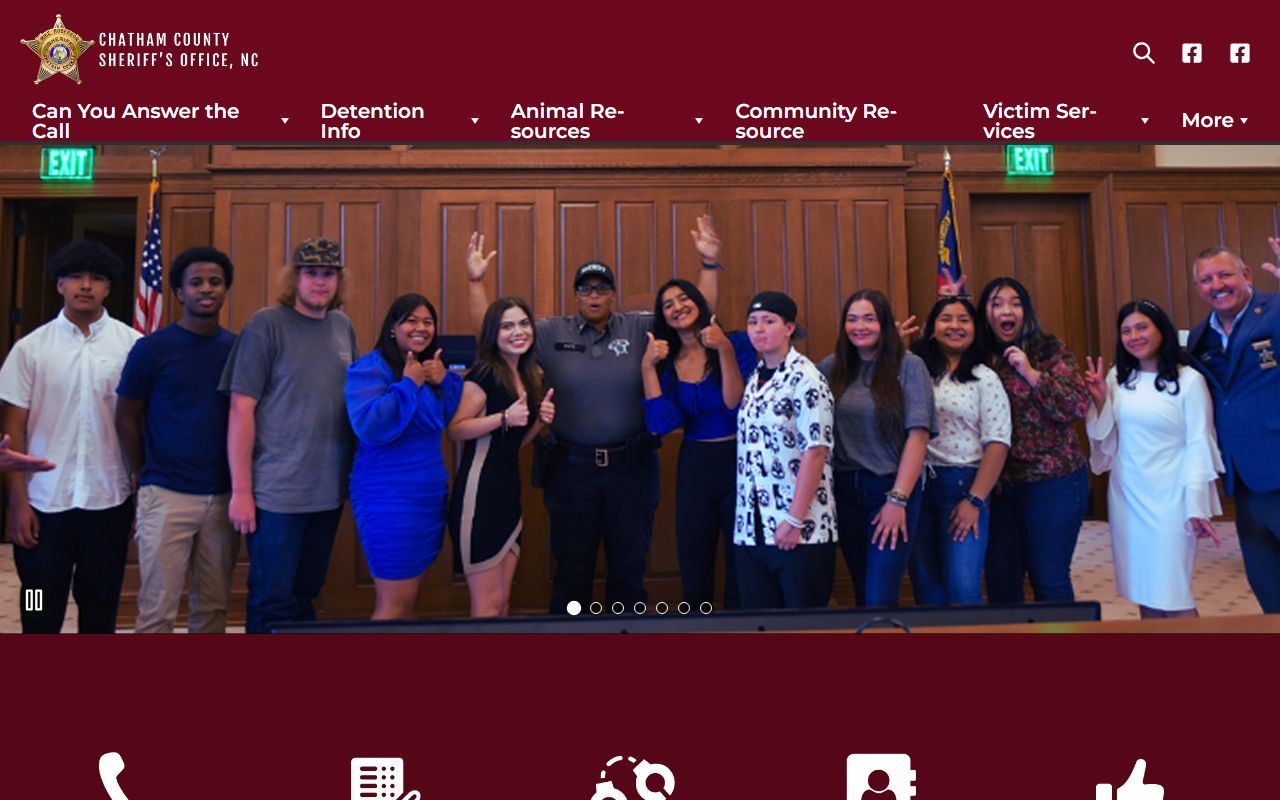Jump to the fourth slide dot
Screen dimensions: 1280x800
pyautogui.click(x=640, y=608)
